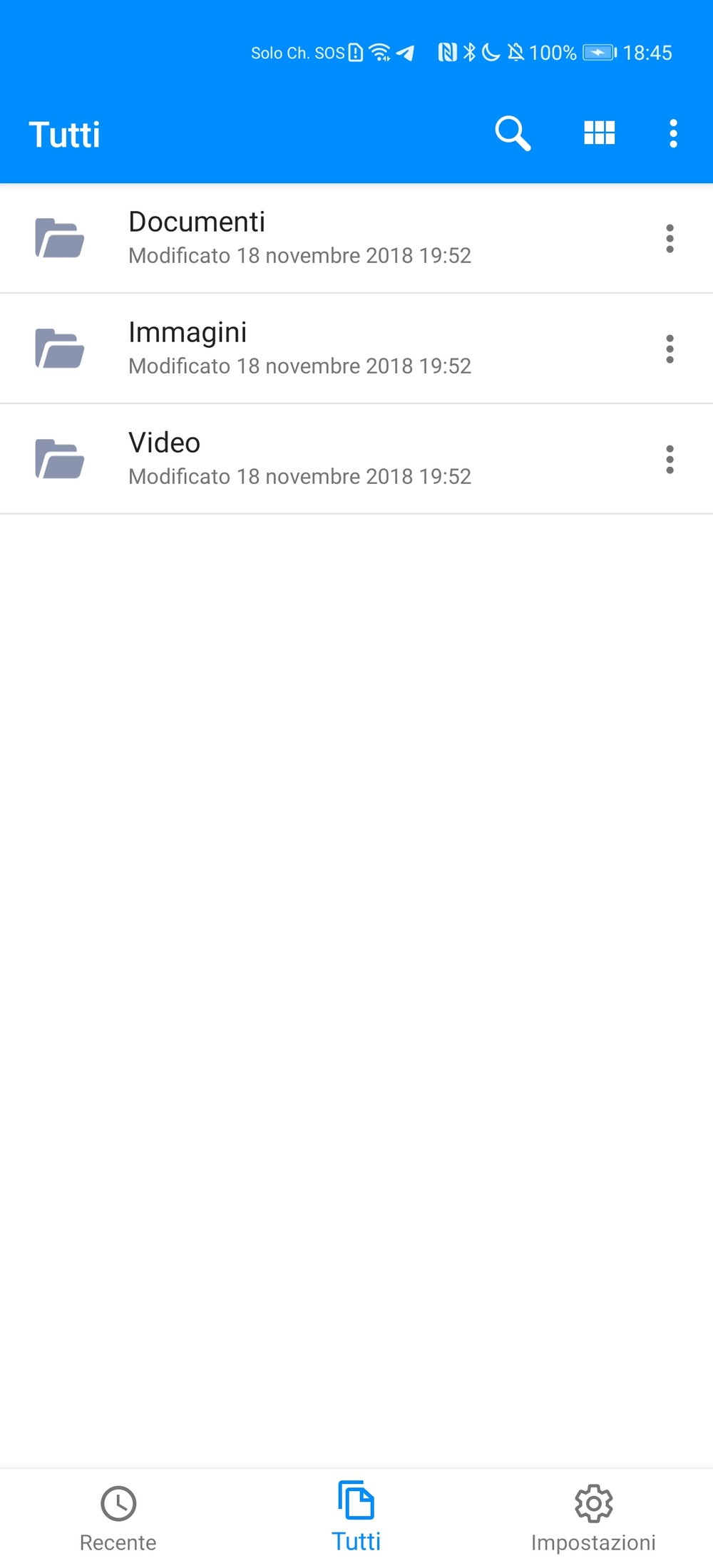Select the Tutti tab
The height and width of the screenshot is (1568, 713).
(x=356, y=1518)
